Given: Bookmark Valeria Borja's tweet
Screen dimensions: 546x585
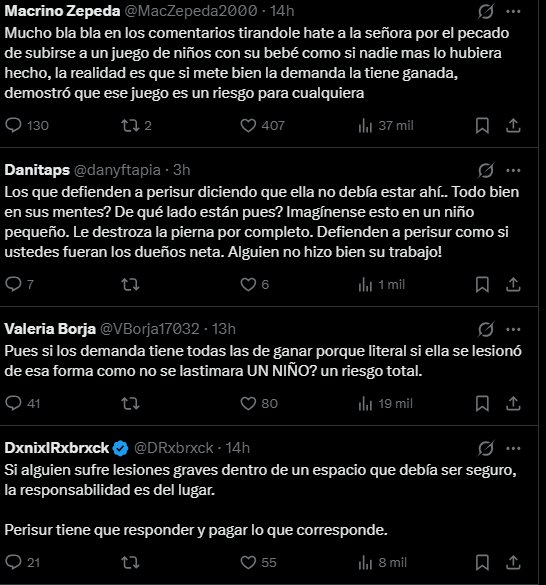Looking at the screenshot, I should click(x=482, y=403).
